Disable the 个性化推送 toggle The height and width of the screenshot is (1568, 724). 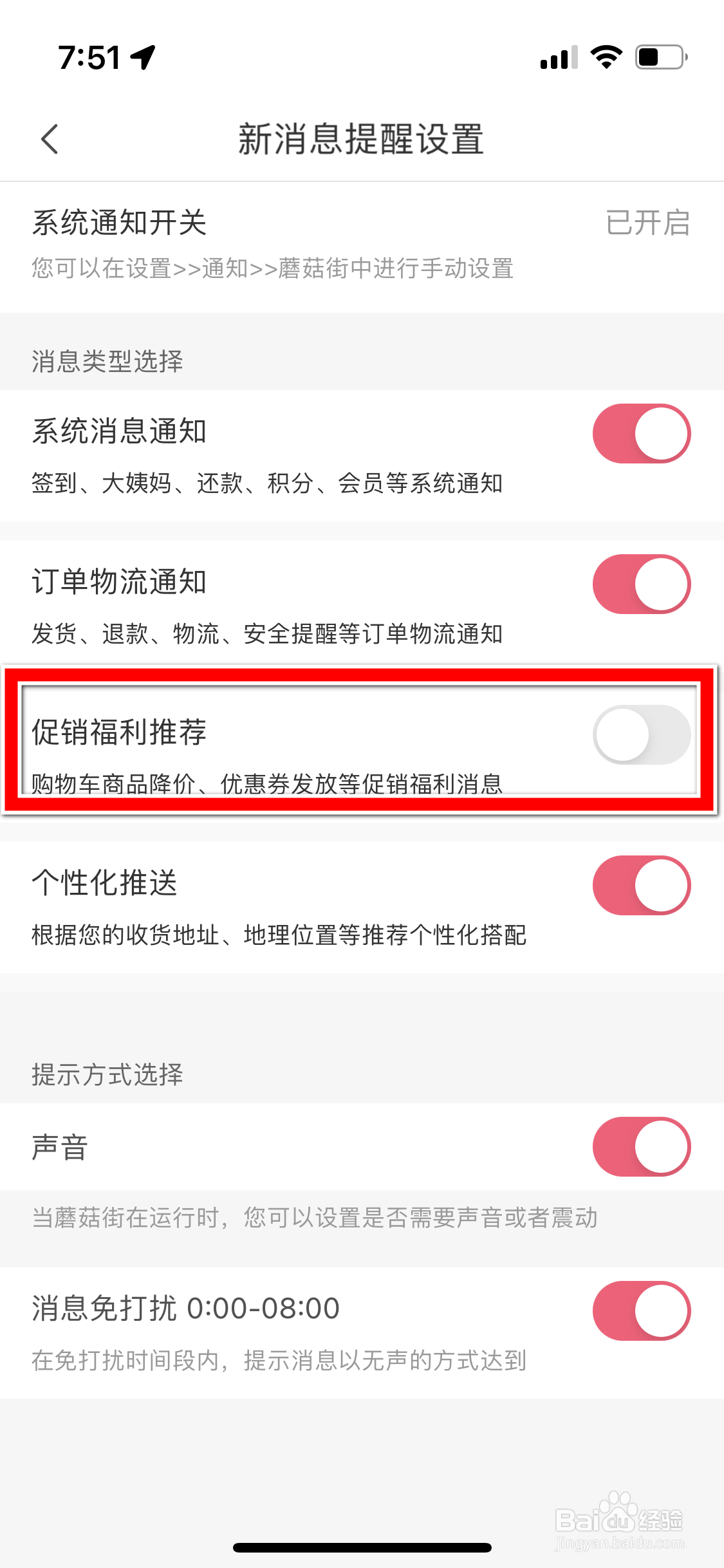[640, 885]
